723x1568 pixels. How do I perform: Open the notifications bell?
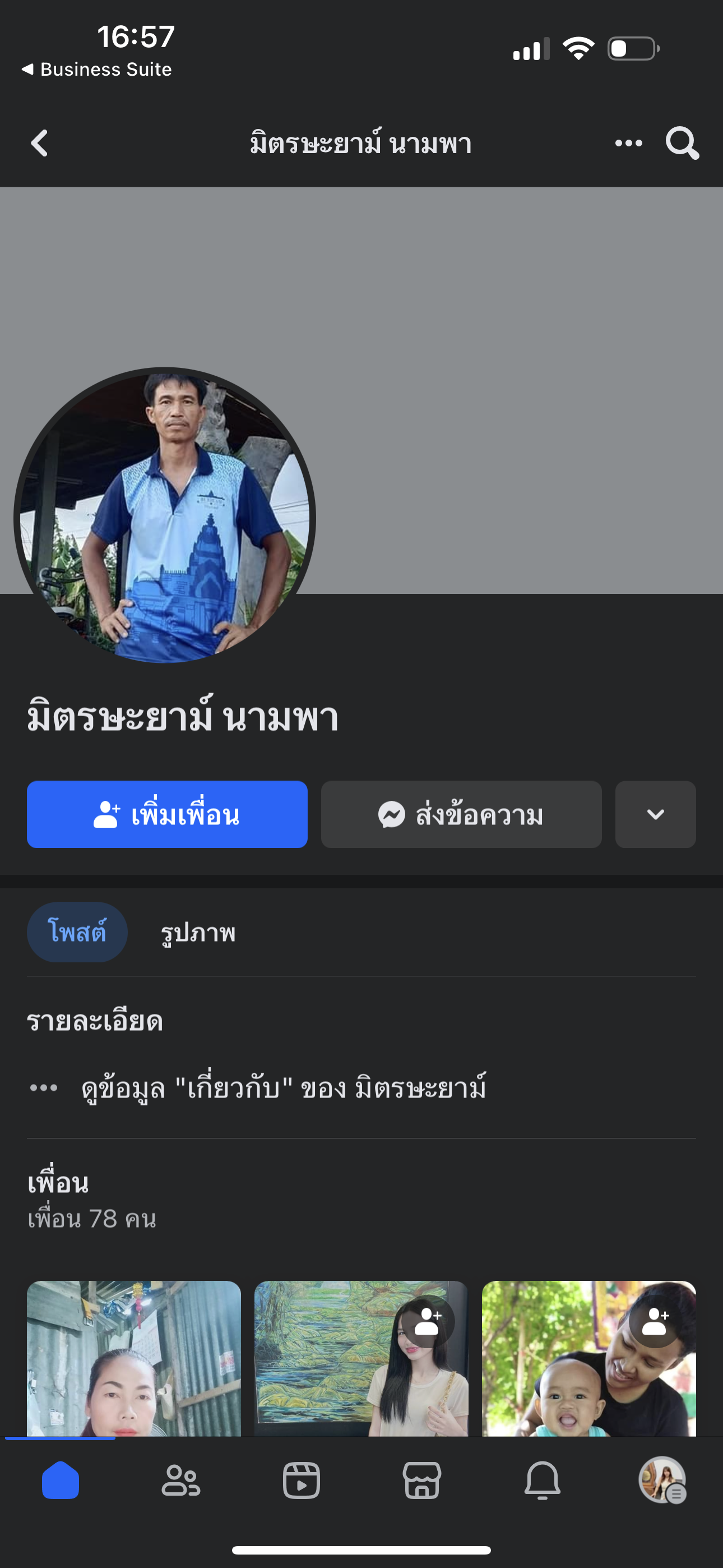coord(543,1481)
